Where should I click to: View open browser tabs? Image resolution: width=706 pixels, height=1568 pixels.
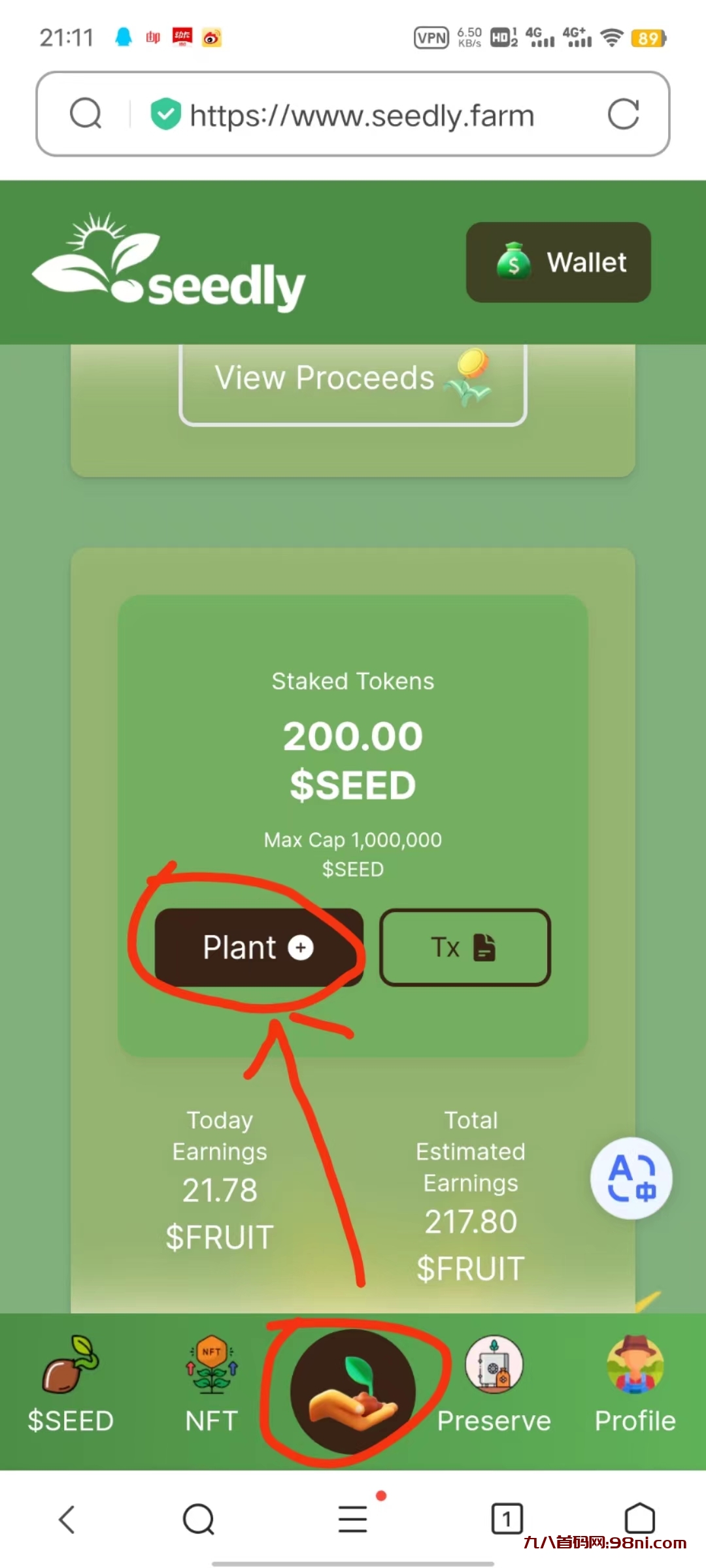click(x=507, y=1519)
